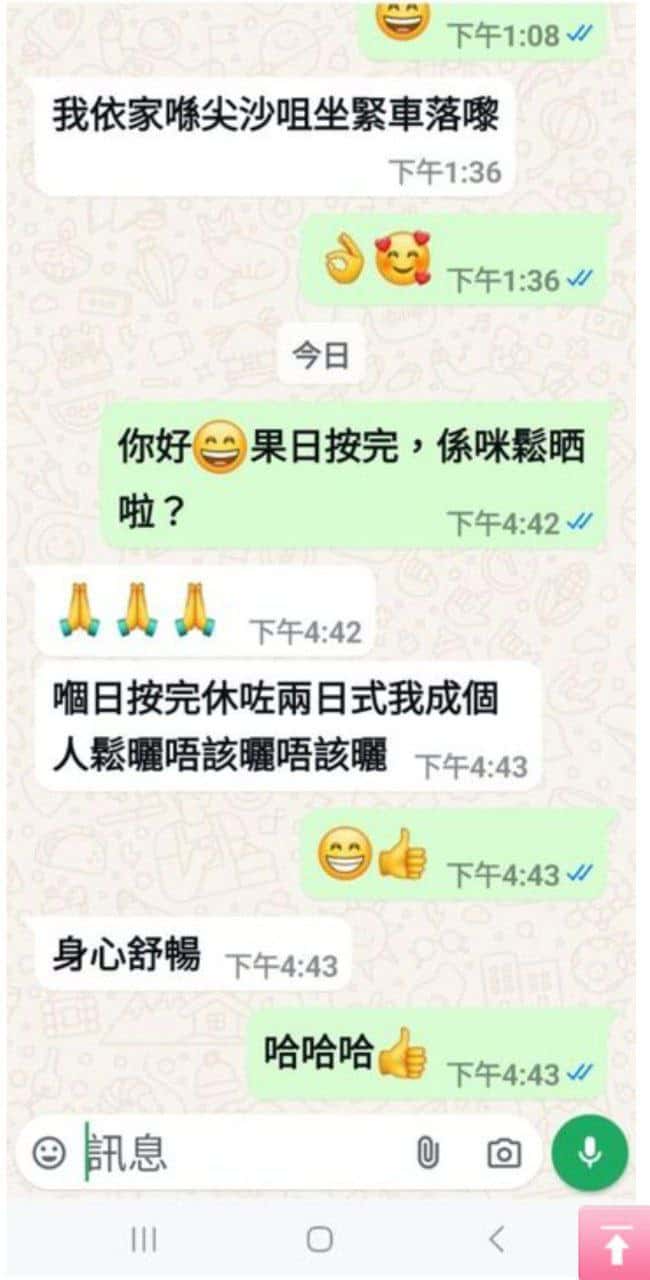Go back using the system back button
The image size is (650, 1280).
[x=496, y=1240]
